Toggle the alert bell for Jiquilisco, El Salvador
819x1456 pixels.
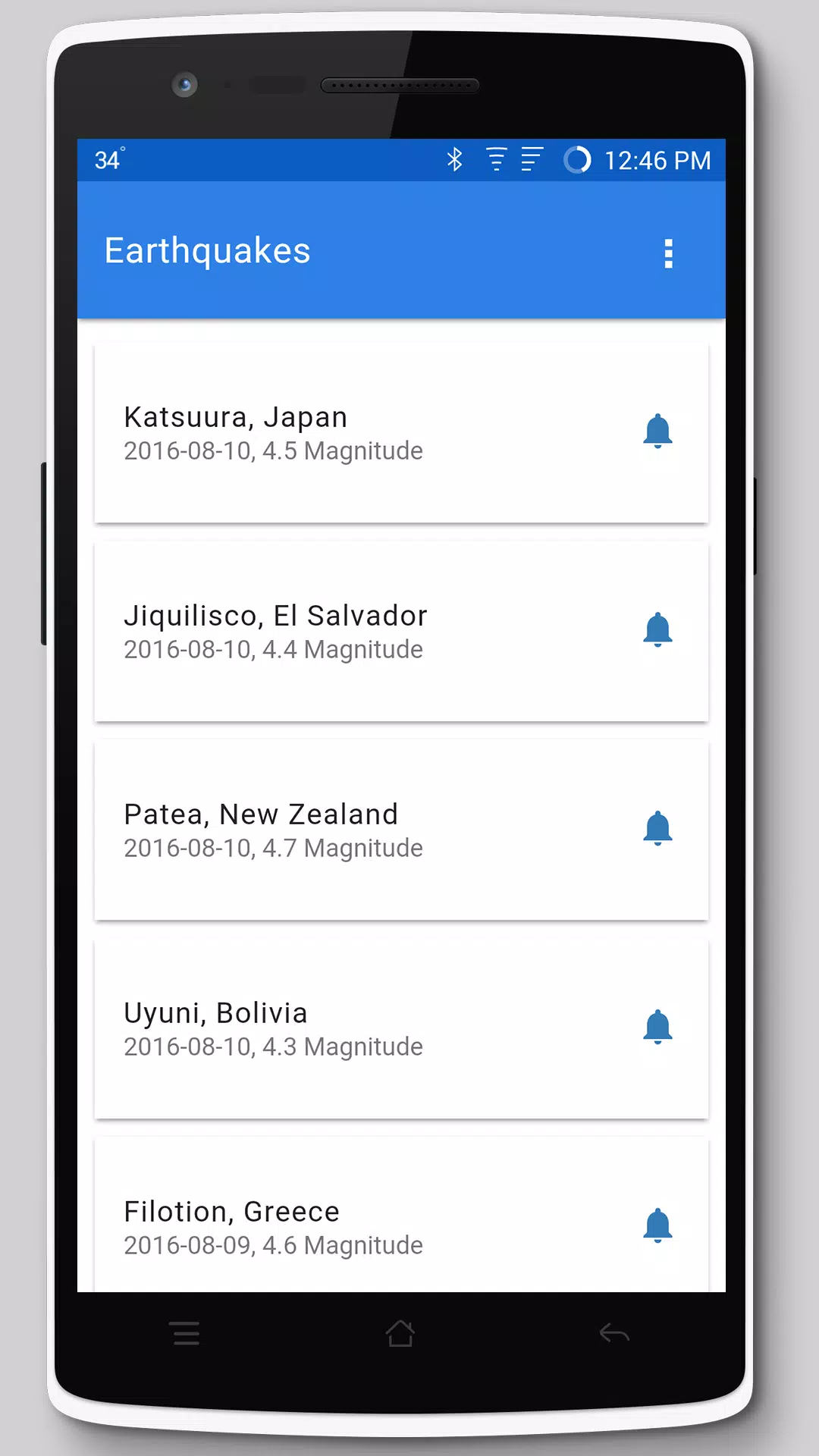tap(658, 629)
